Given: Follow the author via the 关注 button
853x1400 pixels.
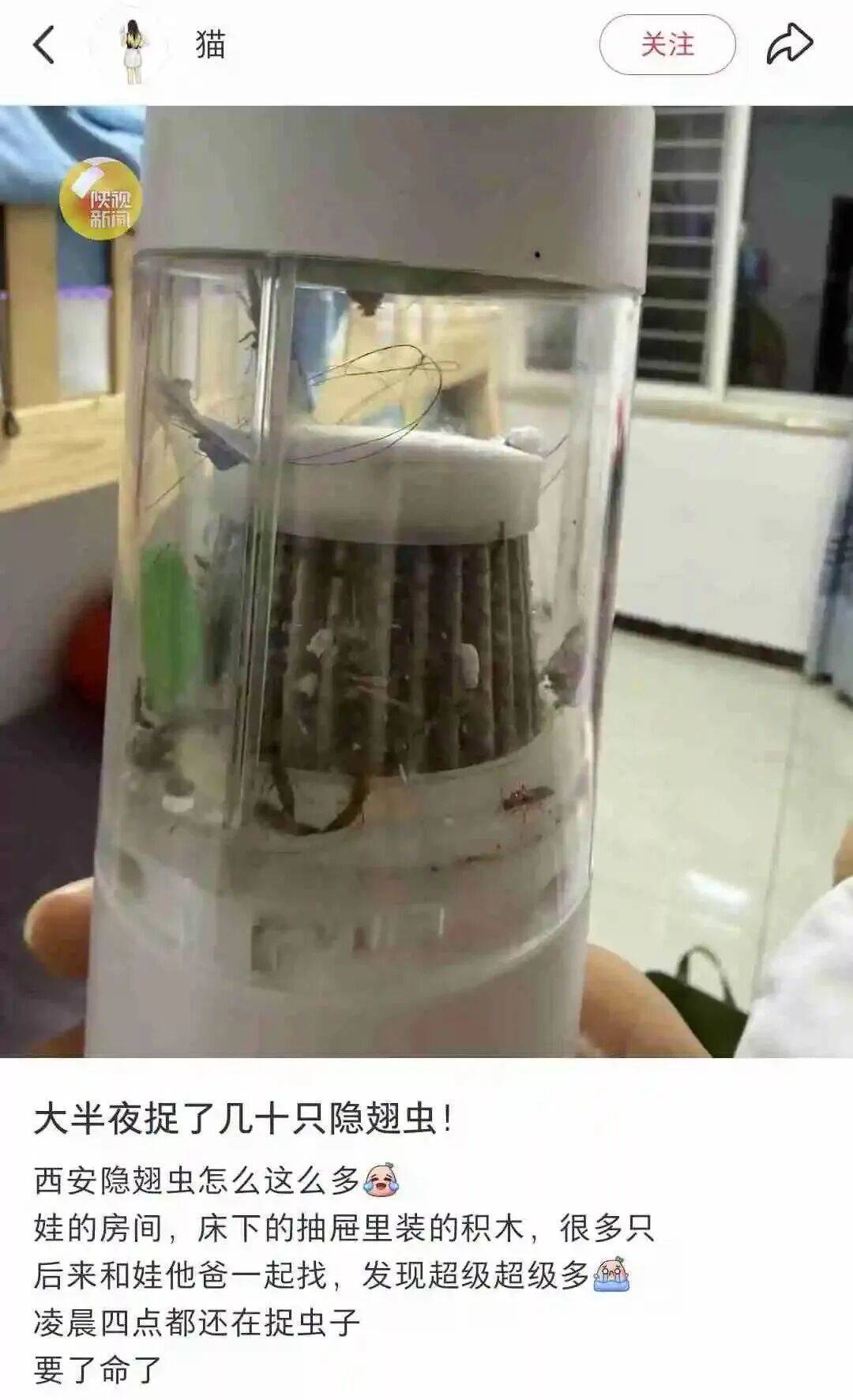Looking at the screenshot, I should coord(667,44).
